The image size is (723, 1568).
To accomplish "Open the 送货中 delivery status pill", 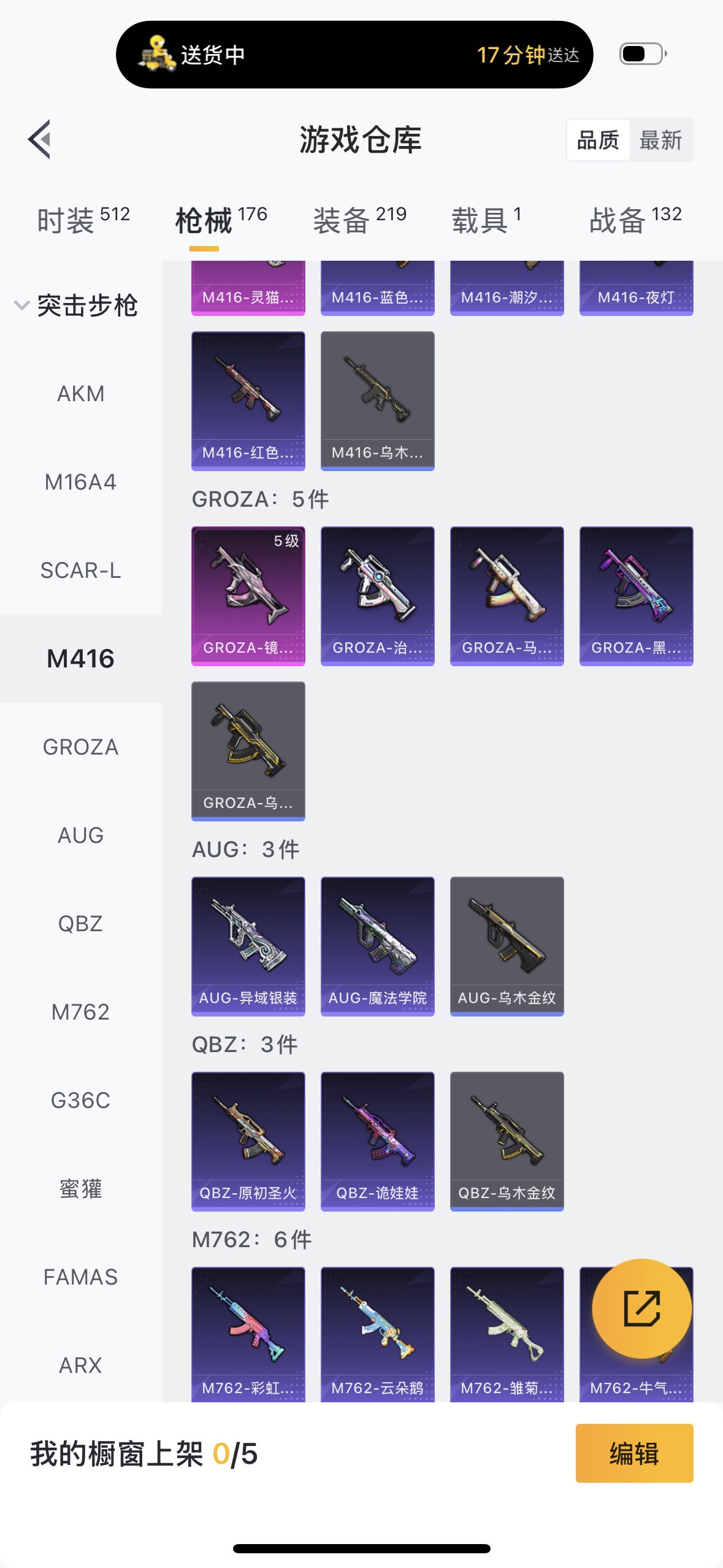I will click(x=354, y=55).
